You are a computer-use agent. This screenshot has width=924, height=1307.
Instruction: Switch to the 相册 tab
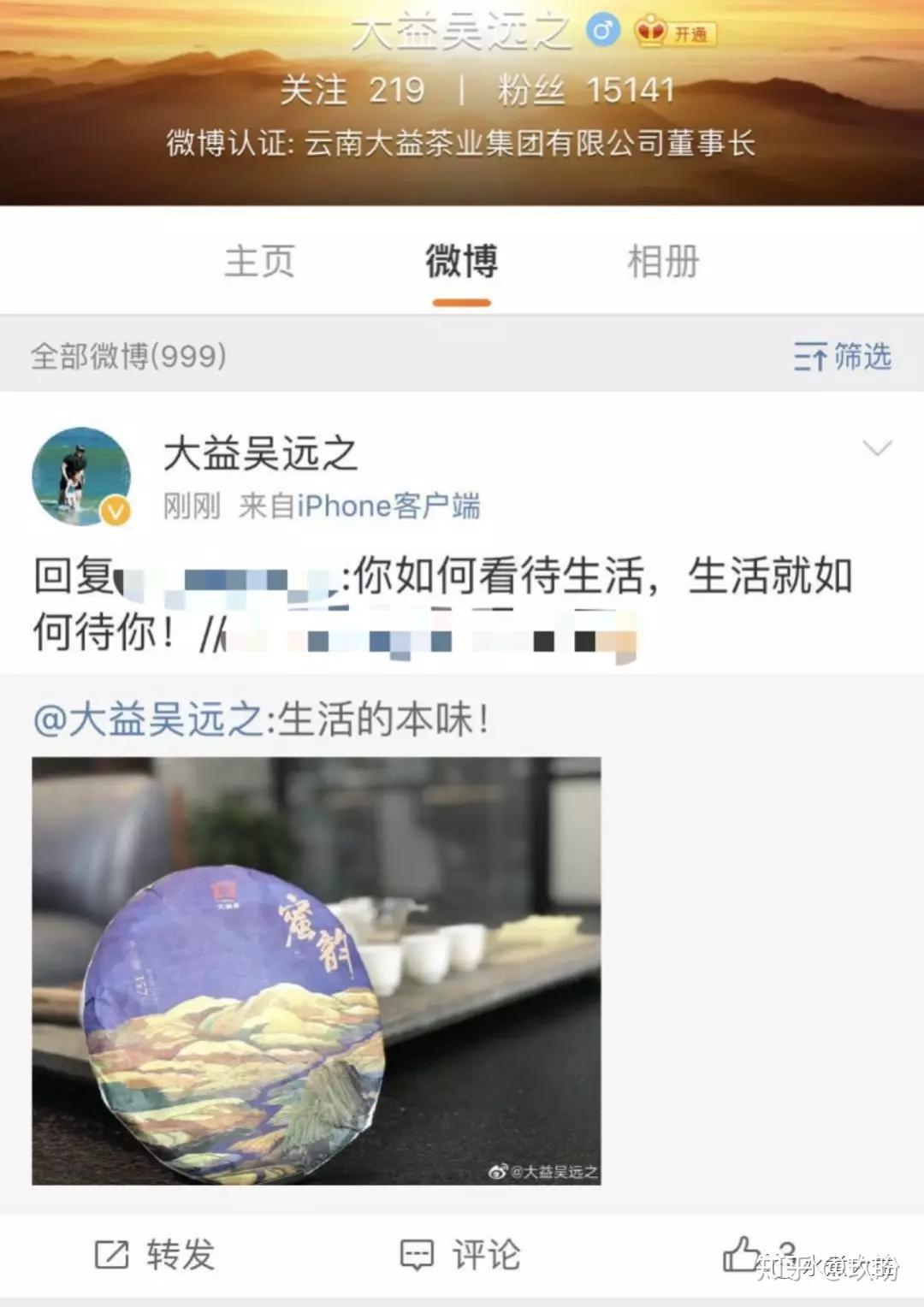pyautogui.click(x=663, y=262)
